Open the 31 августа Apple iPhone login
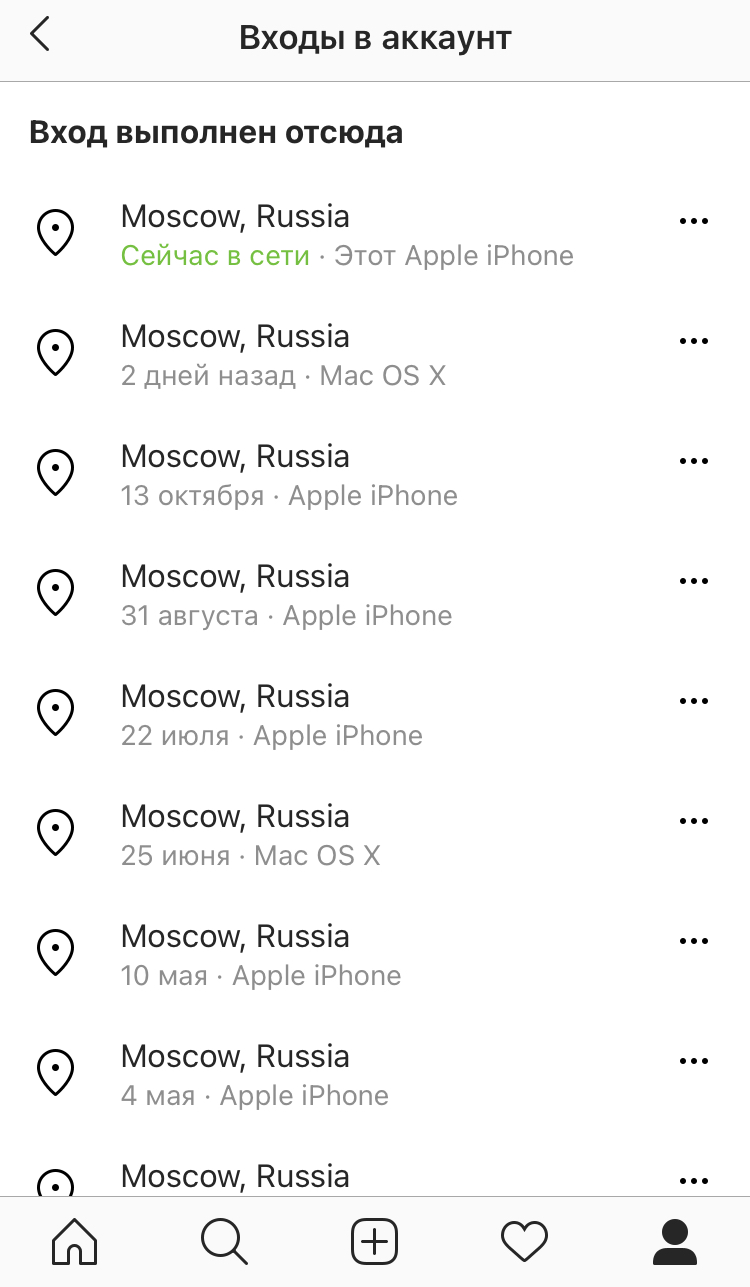The width and height of the screenshot is (750, 1287). (x=375, y=595)
